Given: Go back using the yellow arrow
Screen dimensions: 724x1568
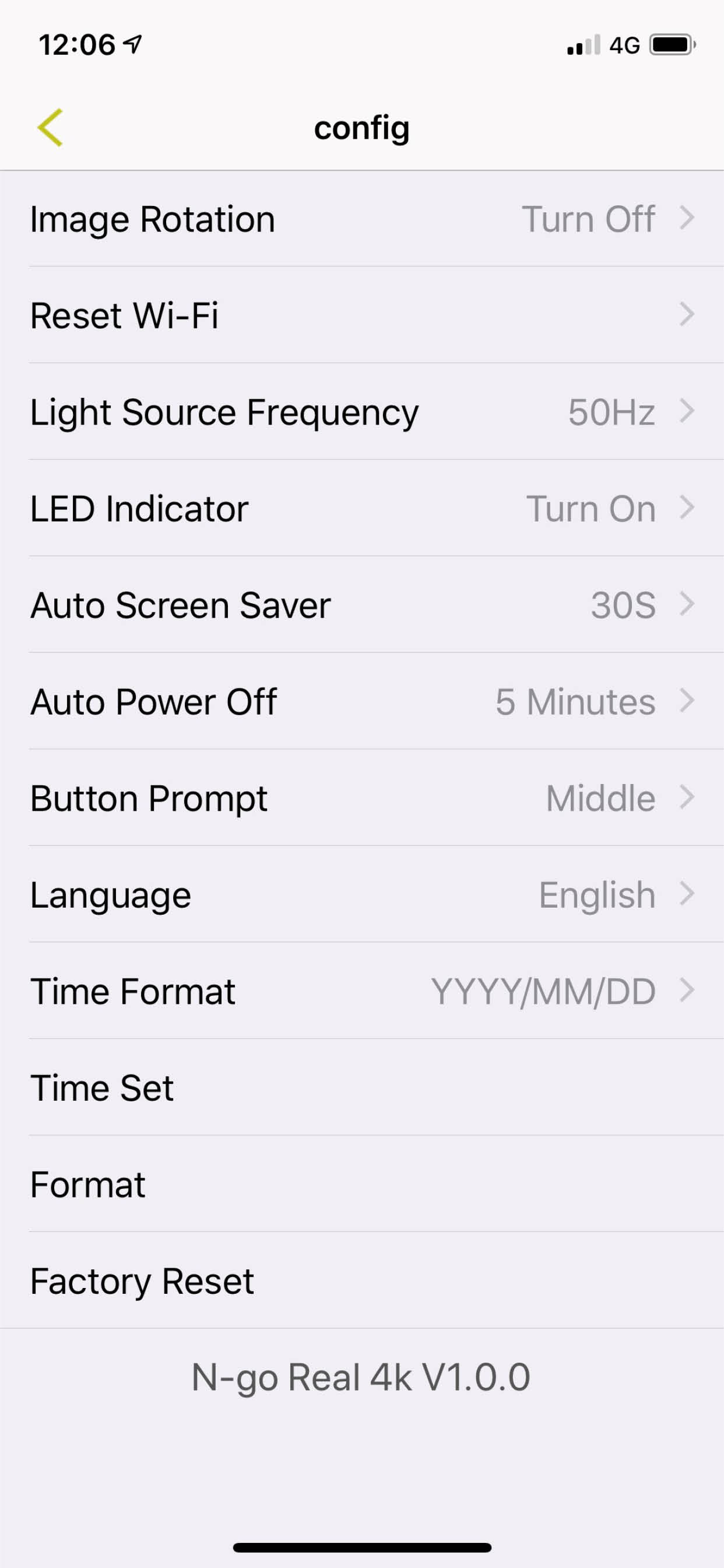Looking at the screenshot, I should pos(50,128).
